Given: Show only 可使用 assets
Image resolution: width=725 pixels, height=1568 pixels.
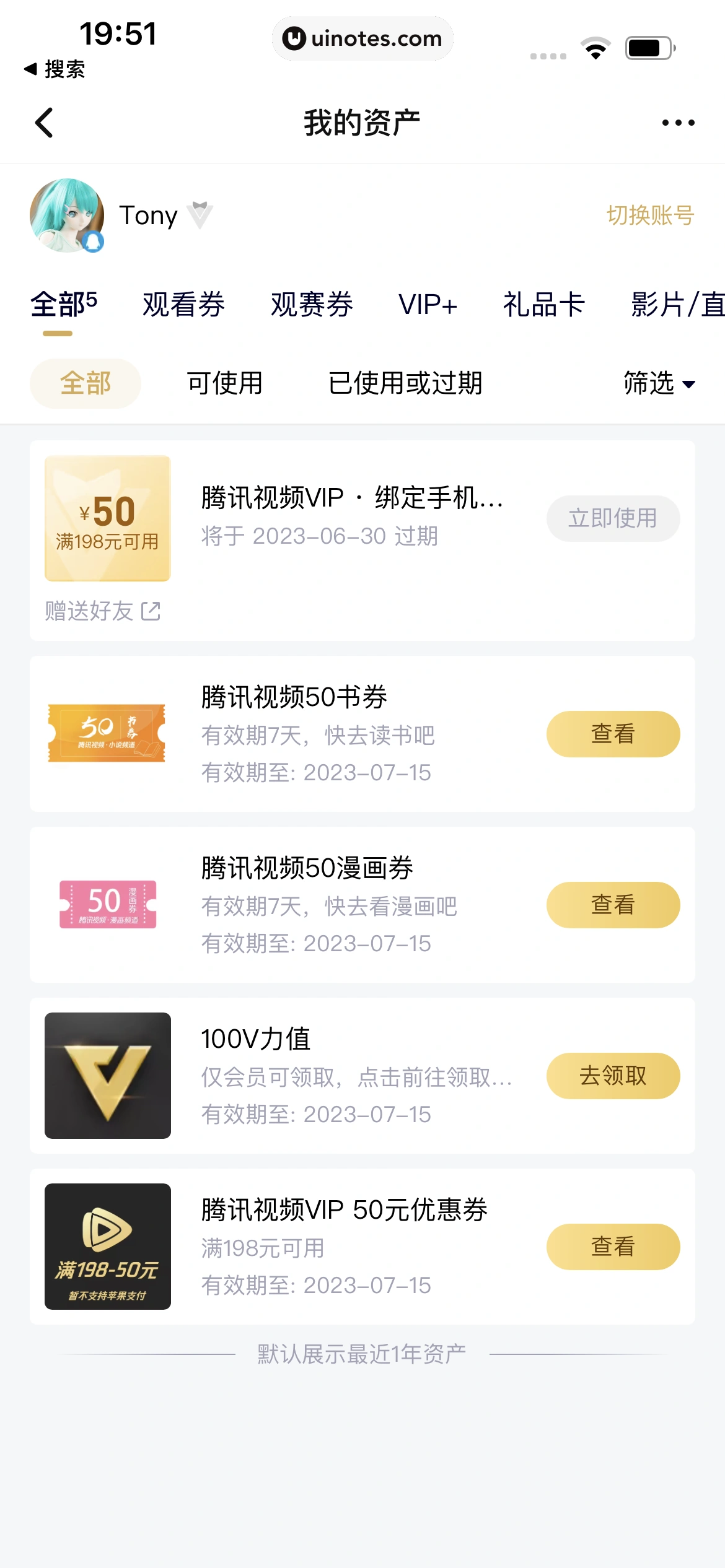Looking at the screenshot, I should (x=225, y=383).
